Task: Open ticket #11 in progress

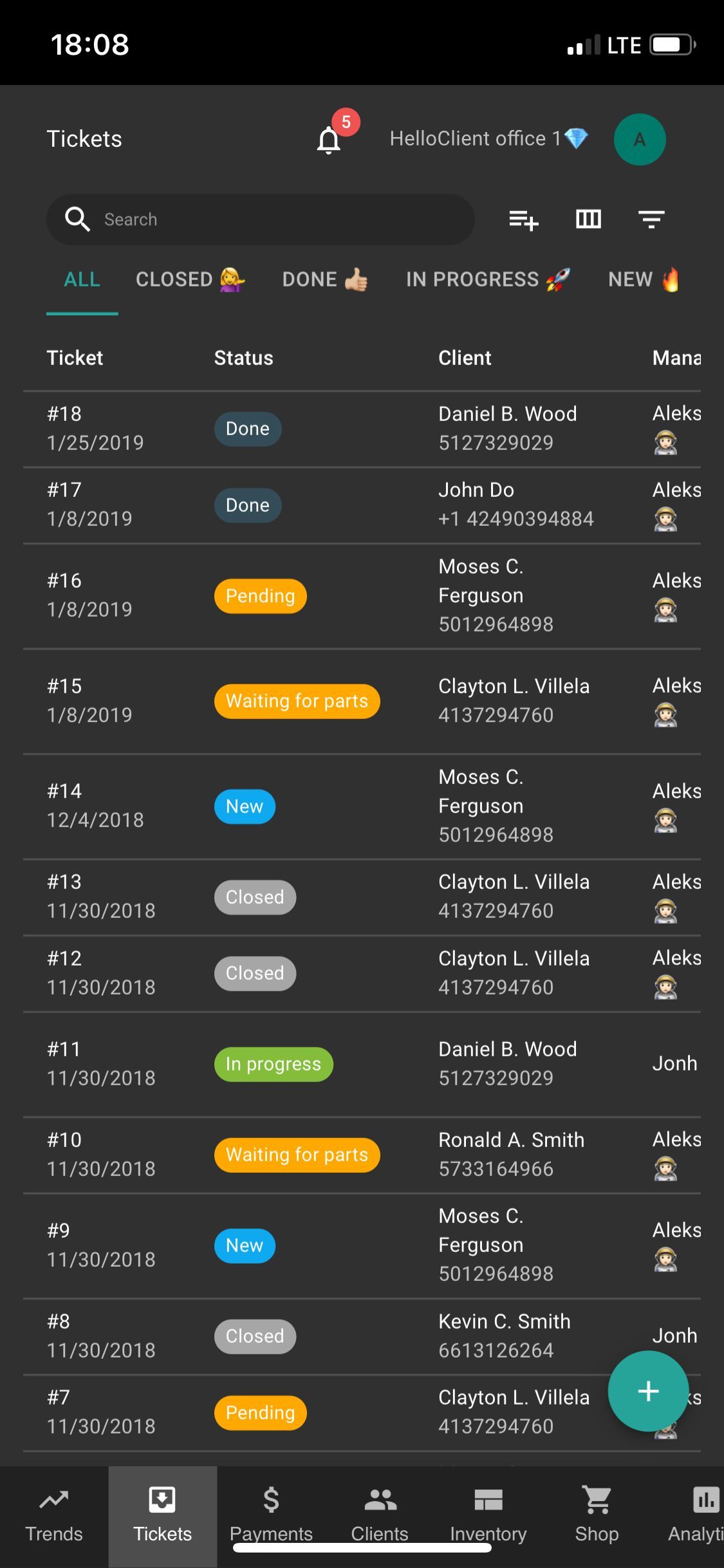Action: [362, 1064]
